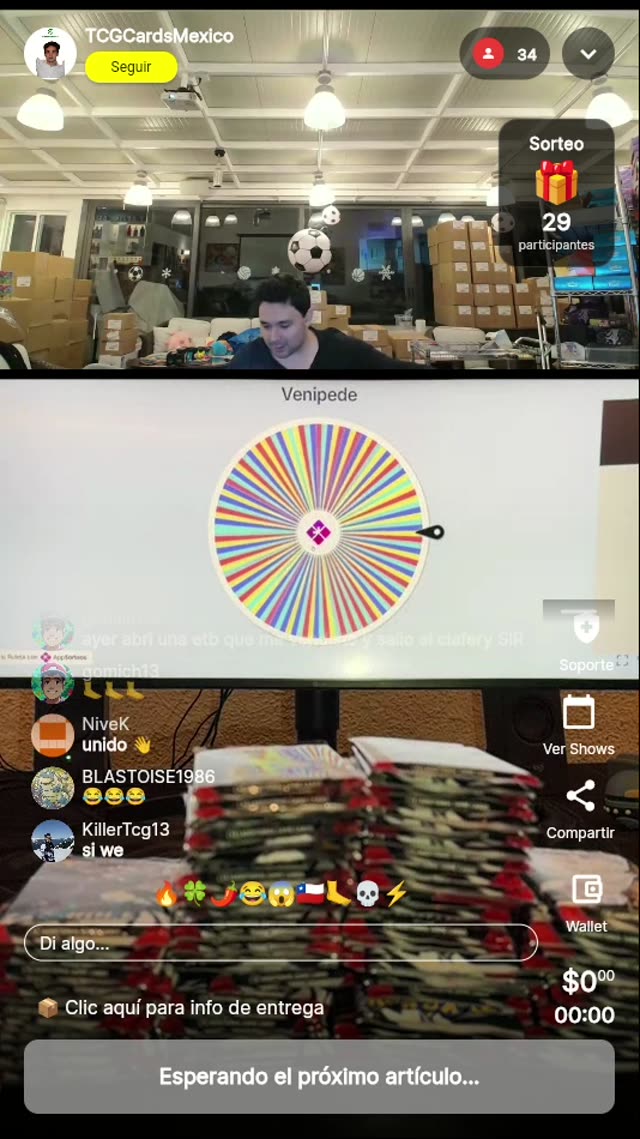Screen dimensions: 640x1139
Task: Minimize the live stream with the down chevron
Action: (x=588, y=54)
